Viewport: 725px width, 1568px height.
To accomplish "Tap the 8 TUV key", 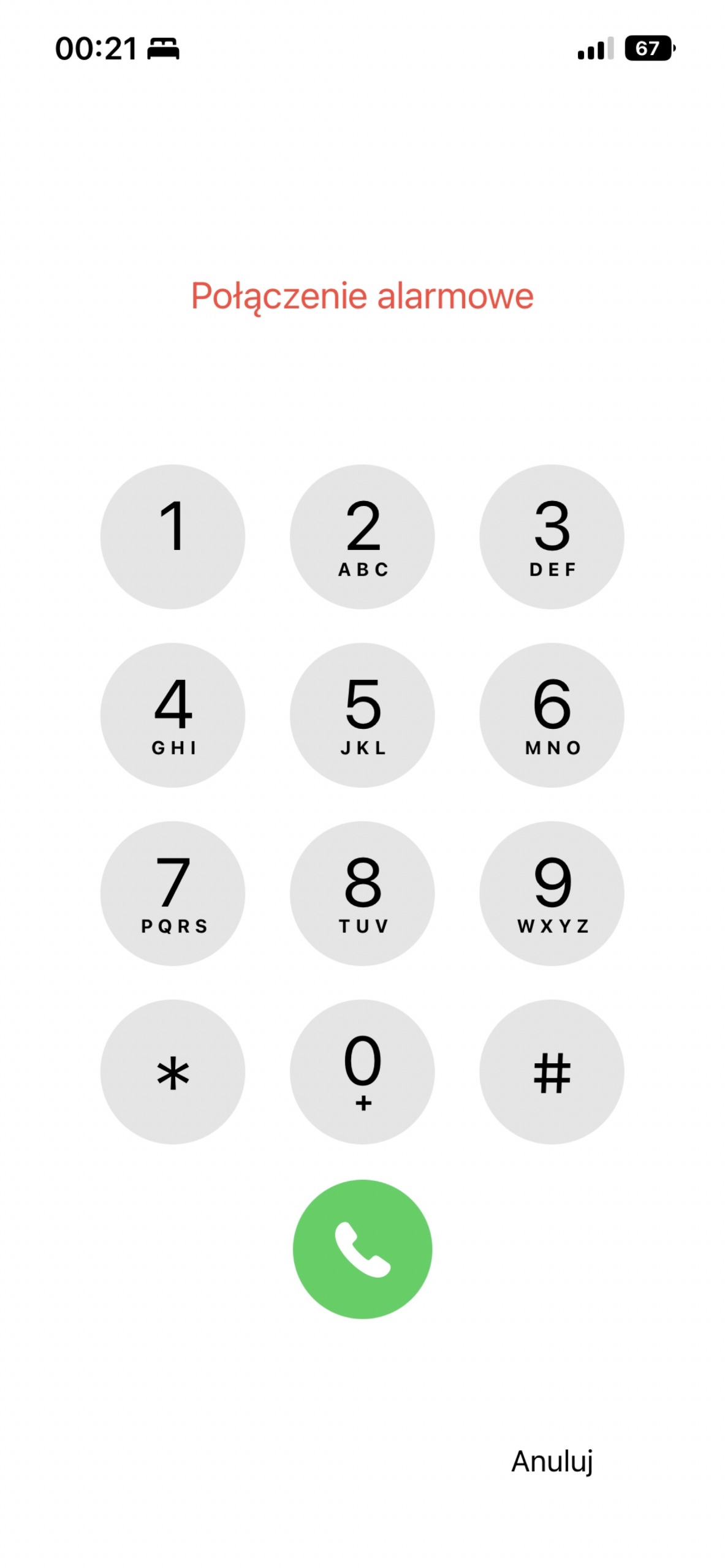I will pyautogui.click(x=362, y=893).
